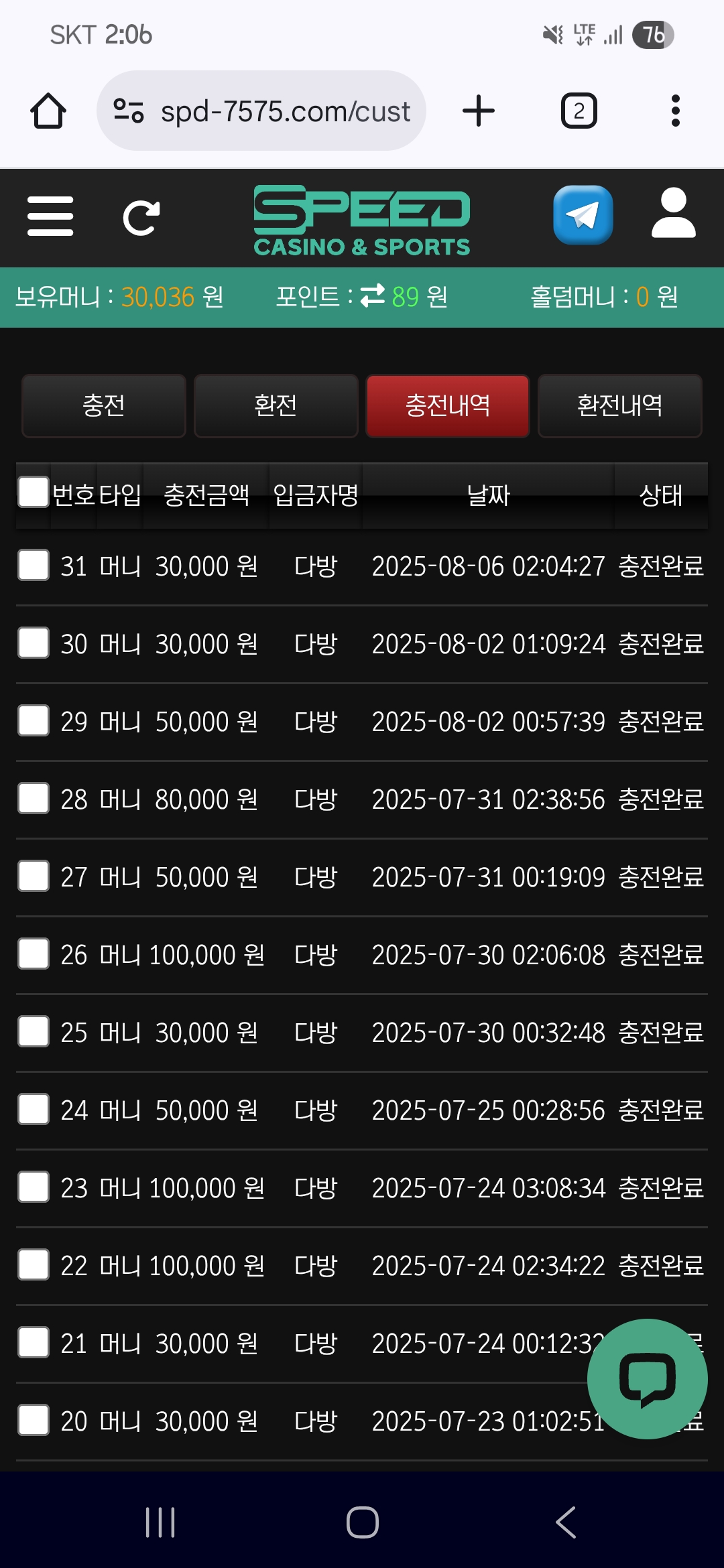Reload the page with refresh icon
The height and width of the screenshot is (1568, 724).
(x=141, y=216)
